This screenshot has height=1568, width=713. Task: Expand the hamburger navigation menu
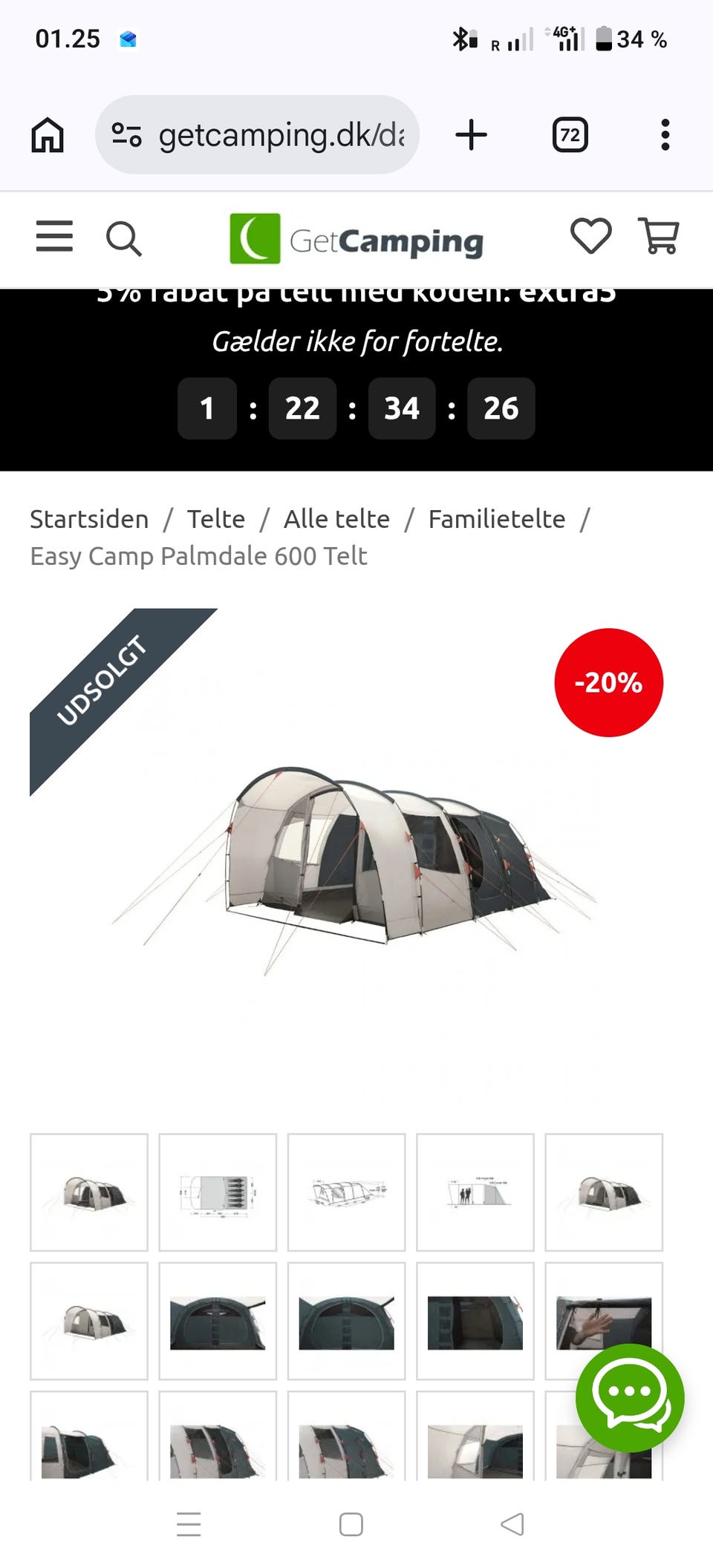[53, 236]
